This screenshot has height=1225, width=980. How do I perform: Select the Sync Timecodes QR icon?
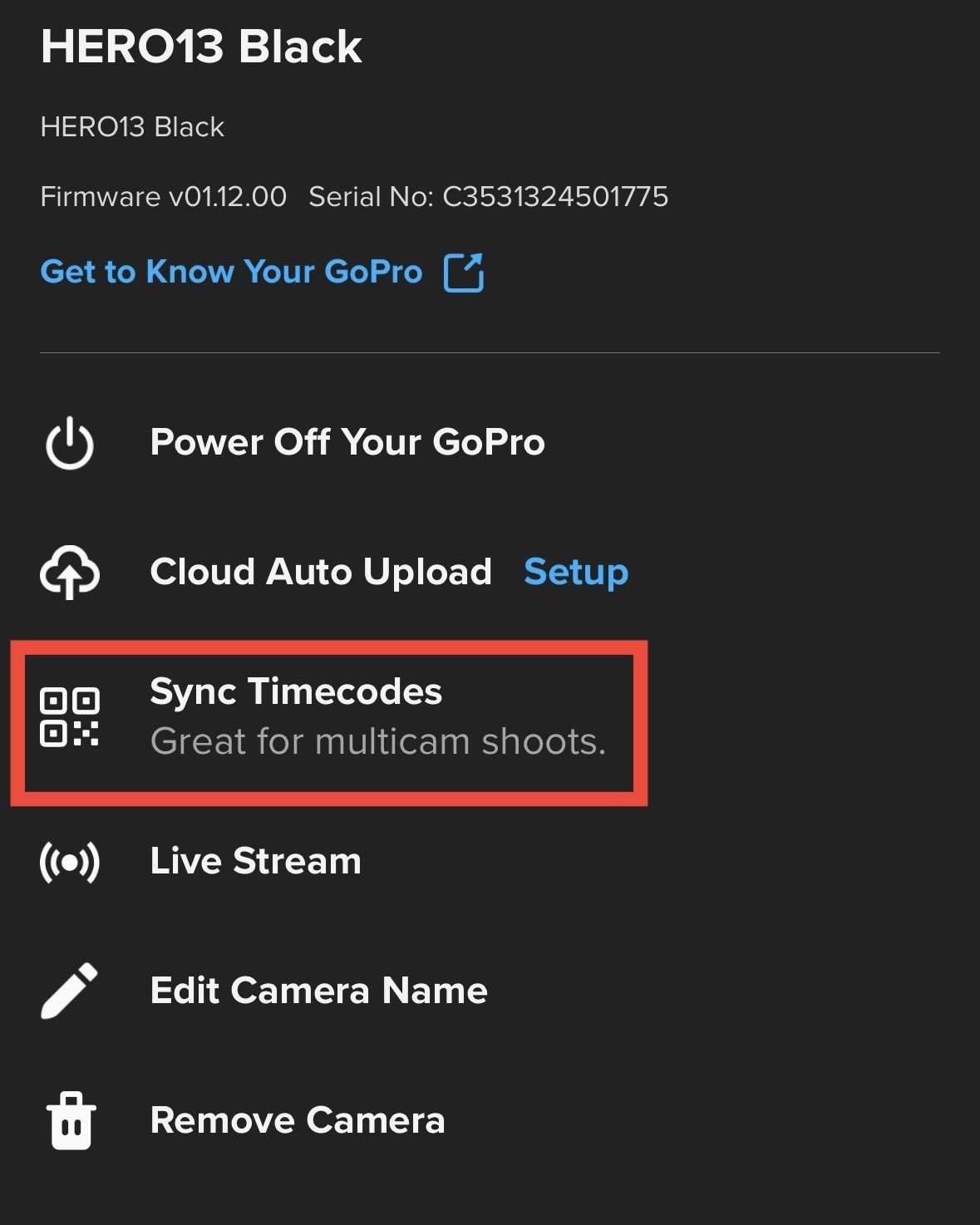pos(70,716)
